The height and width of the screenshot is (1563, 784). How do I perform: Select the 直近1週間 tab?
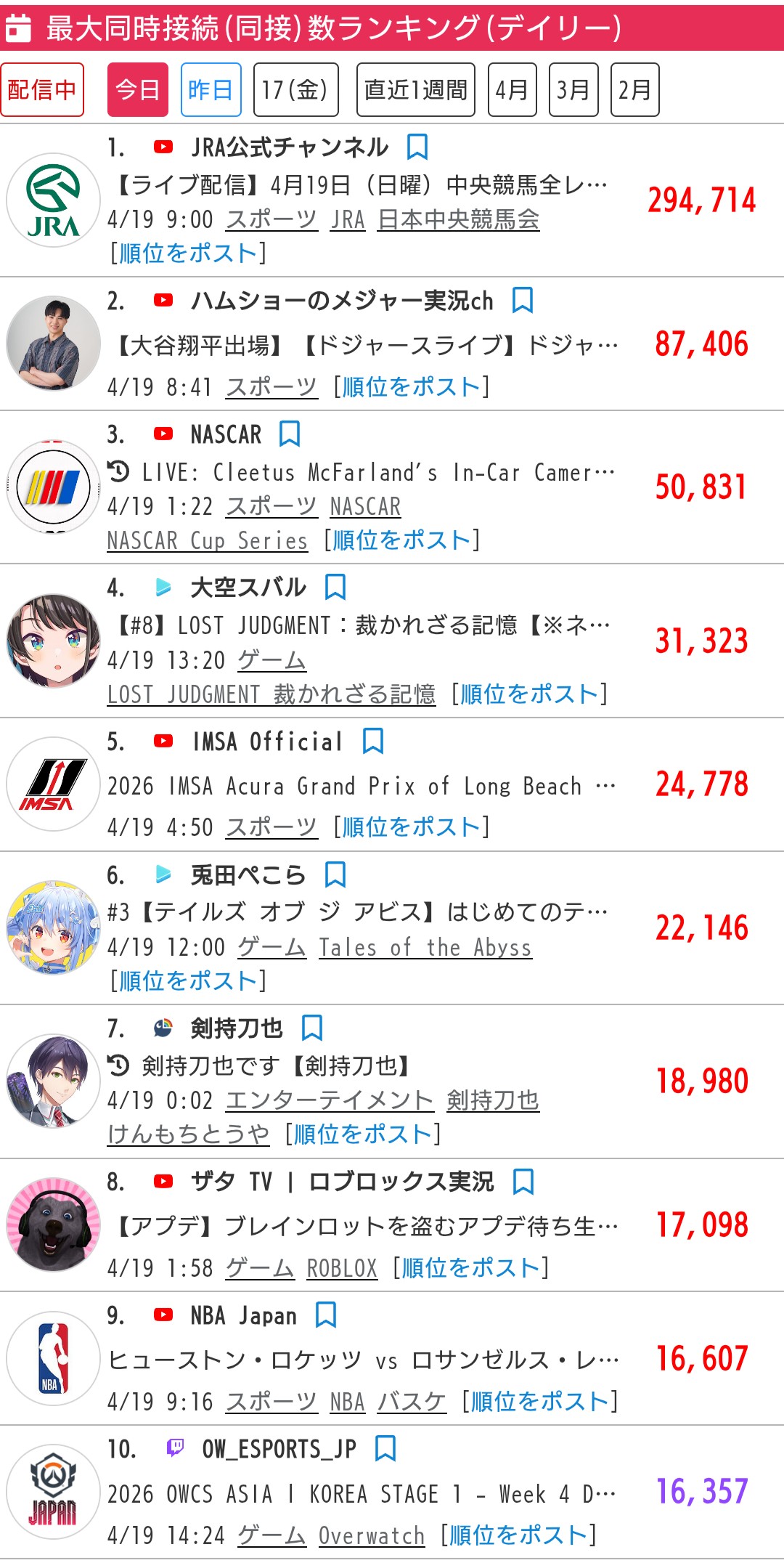(415, 90)
